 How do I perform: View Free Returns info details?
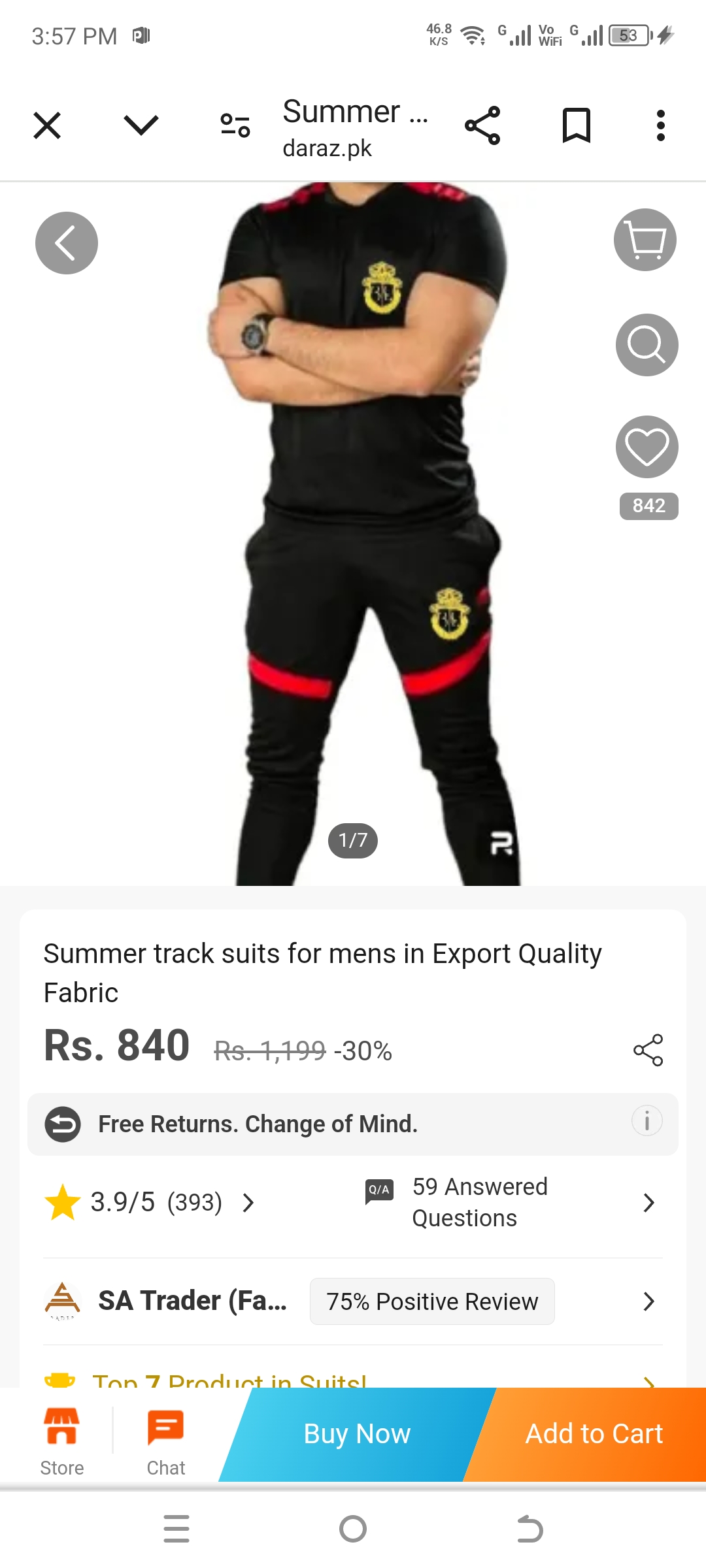tap(647, 1121)
